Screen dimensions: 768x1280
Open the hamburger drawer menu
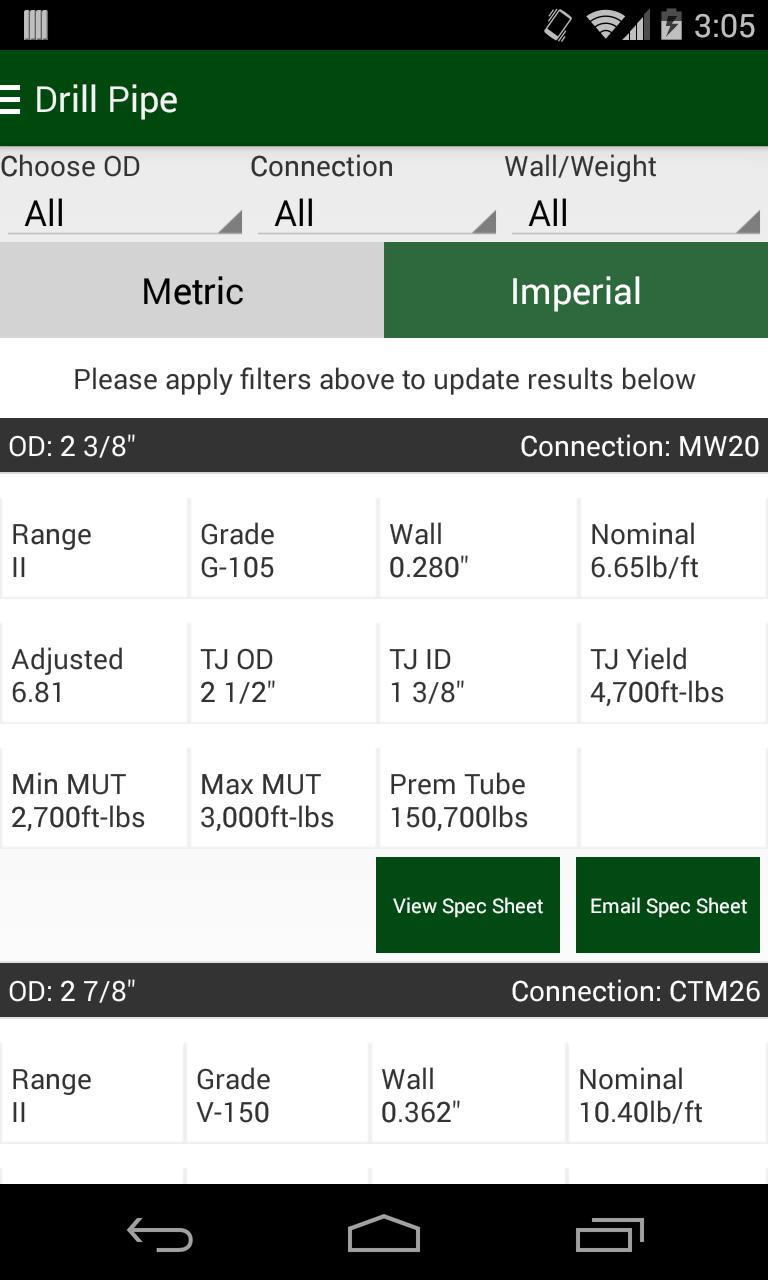(10, 100)
